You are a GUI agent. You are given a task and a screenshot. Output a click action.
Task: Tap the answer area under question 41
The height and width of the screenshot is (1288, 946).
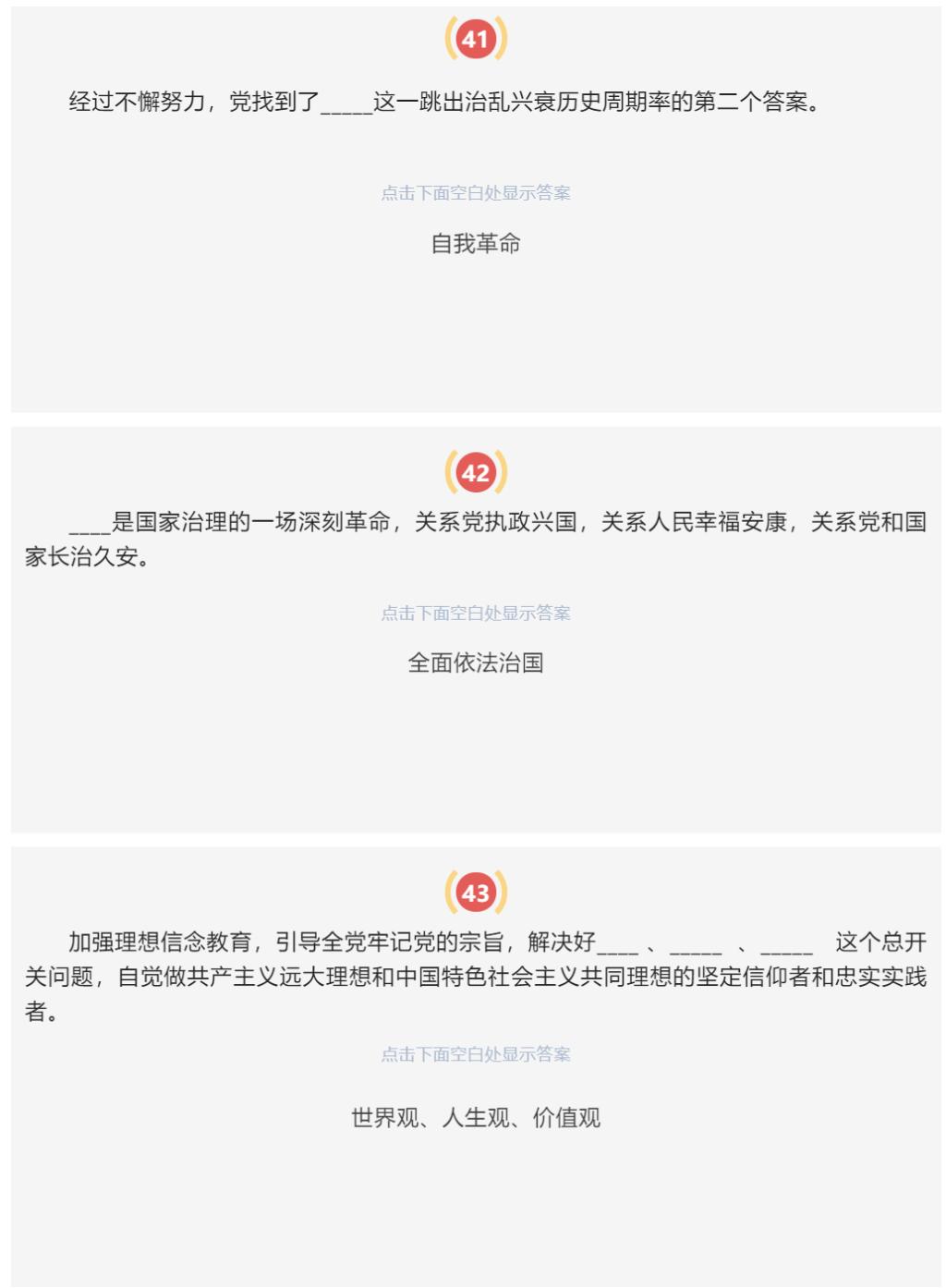475,244
